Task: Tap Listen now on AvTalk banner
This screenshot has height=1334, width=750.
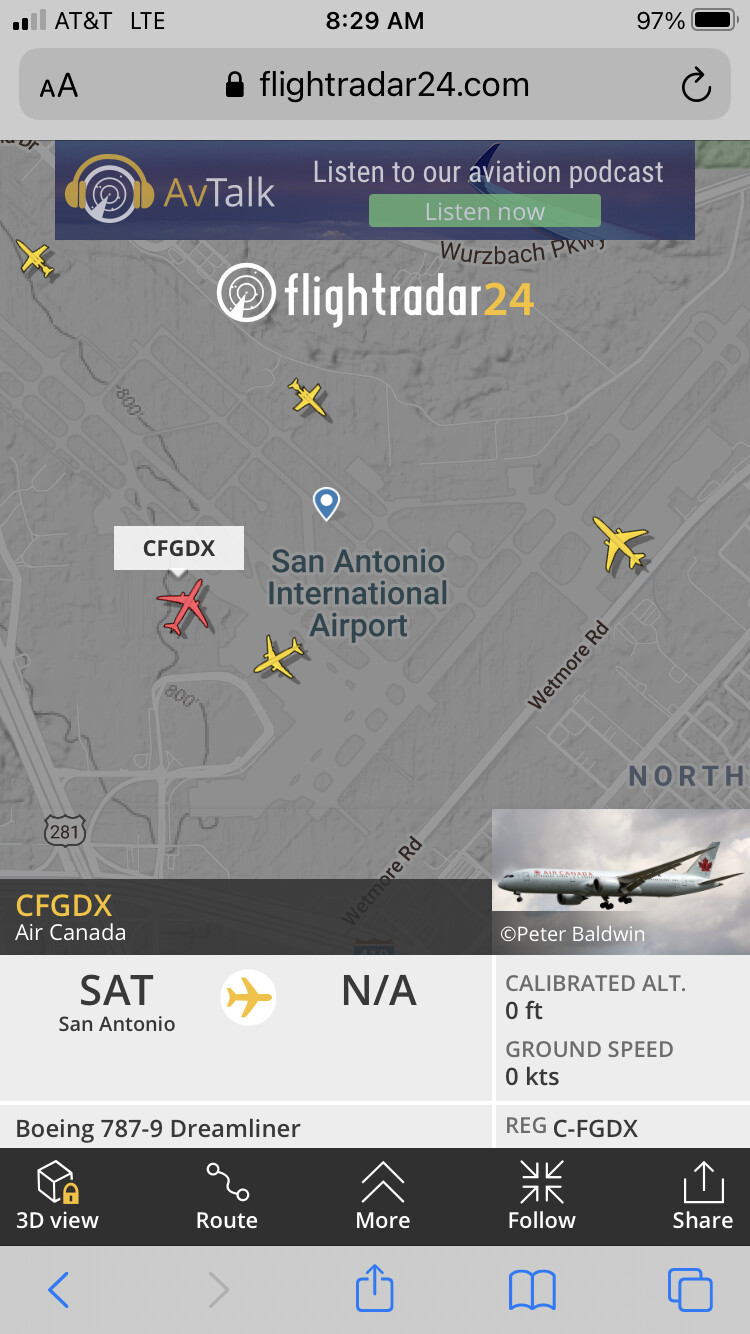Action: (x=485, y=211)
